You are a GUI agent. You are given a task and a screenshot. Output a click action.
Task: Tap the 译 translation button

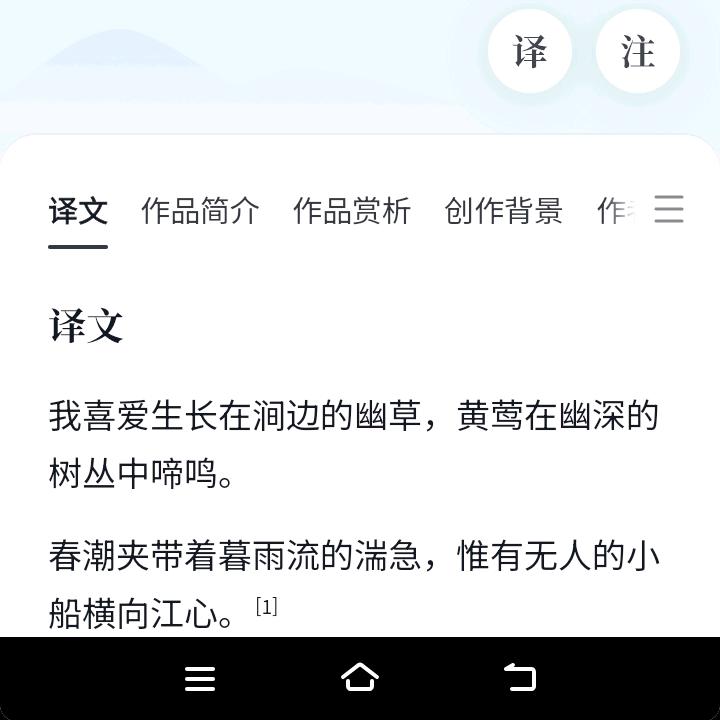530,52
